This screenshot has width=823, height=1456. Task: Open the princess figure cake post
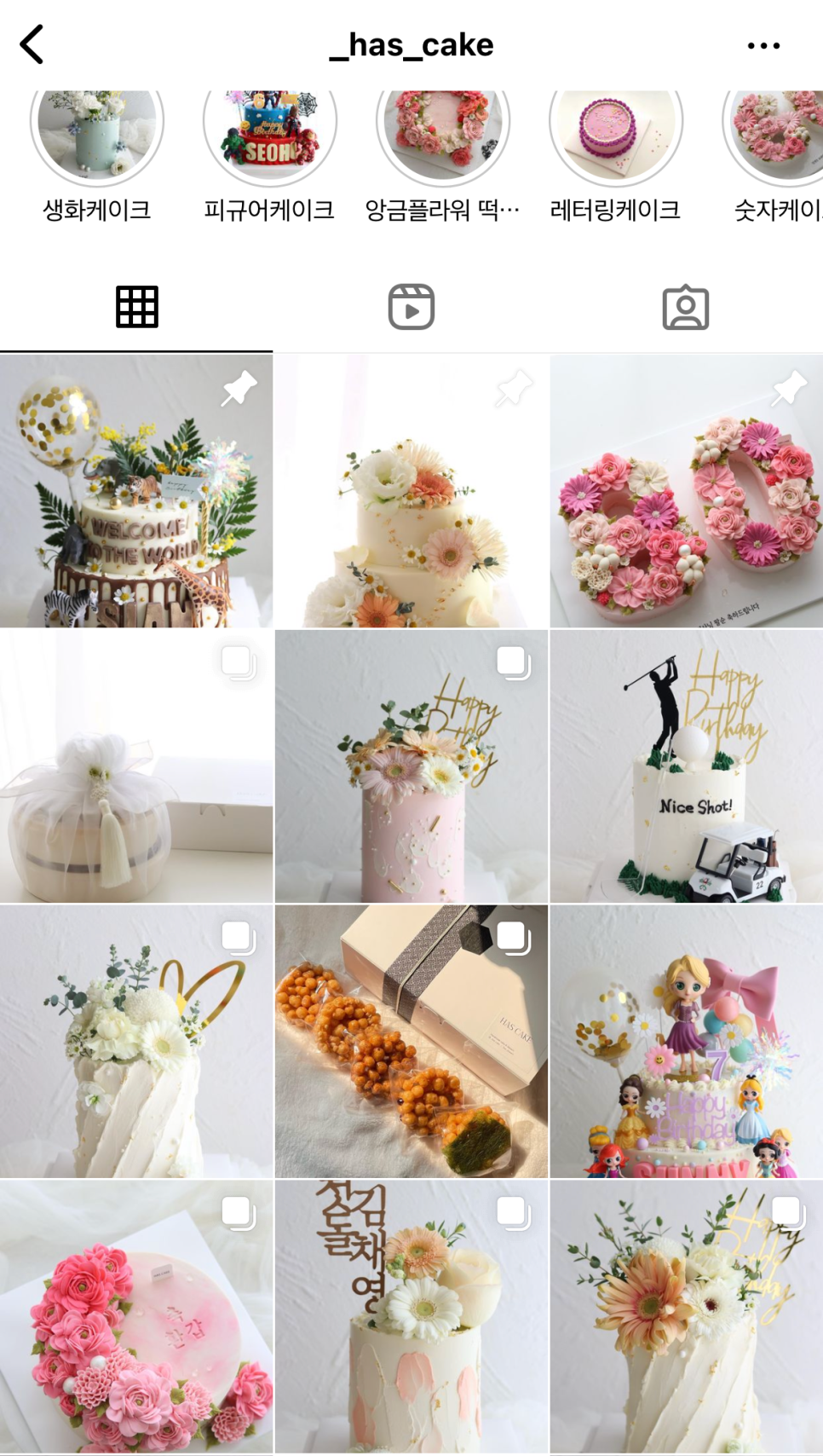[686, 1041]
